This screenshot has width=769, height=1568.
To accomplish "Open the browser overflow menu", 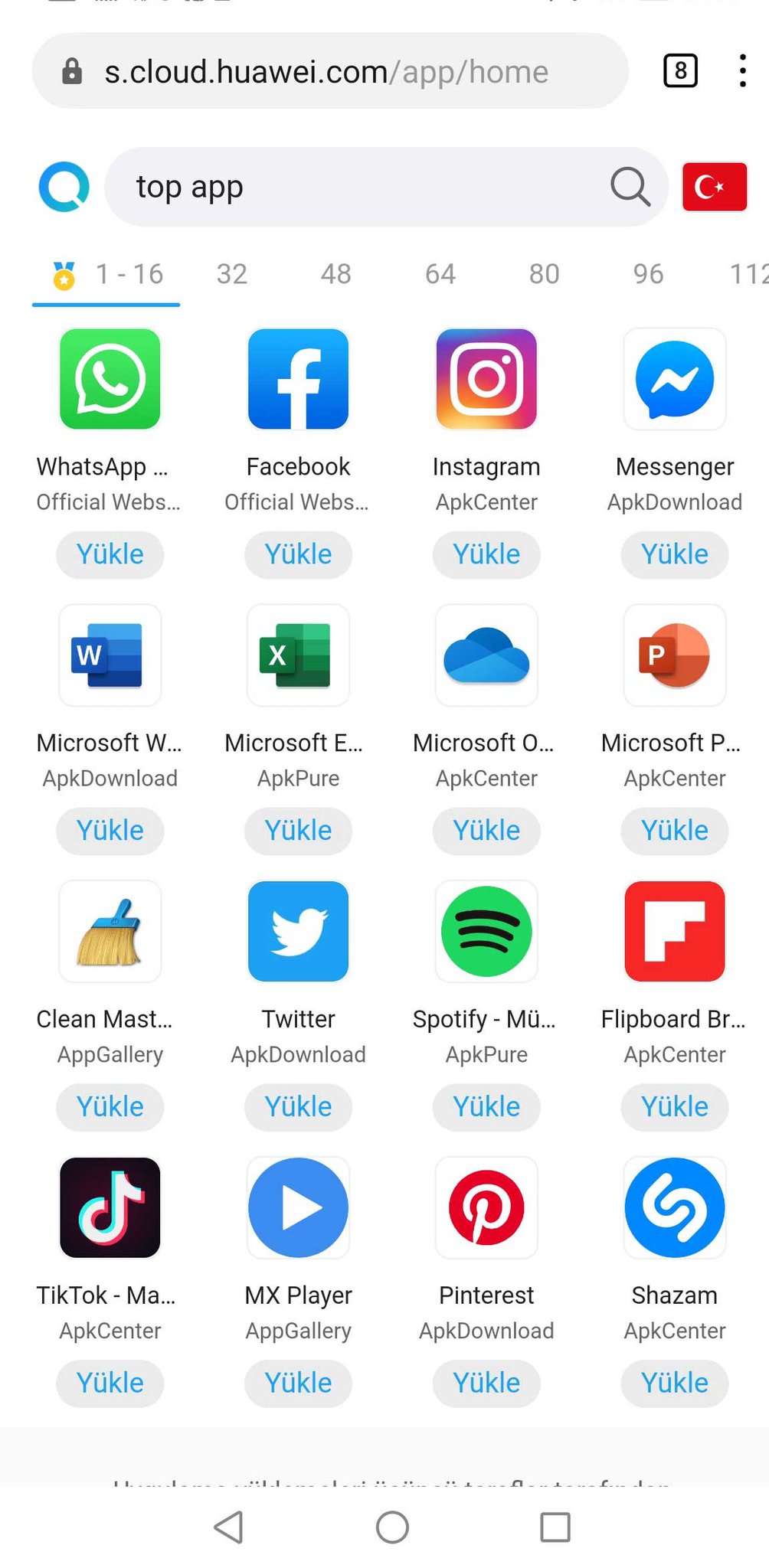I will 742,71.
